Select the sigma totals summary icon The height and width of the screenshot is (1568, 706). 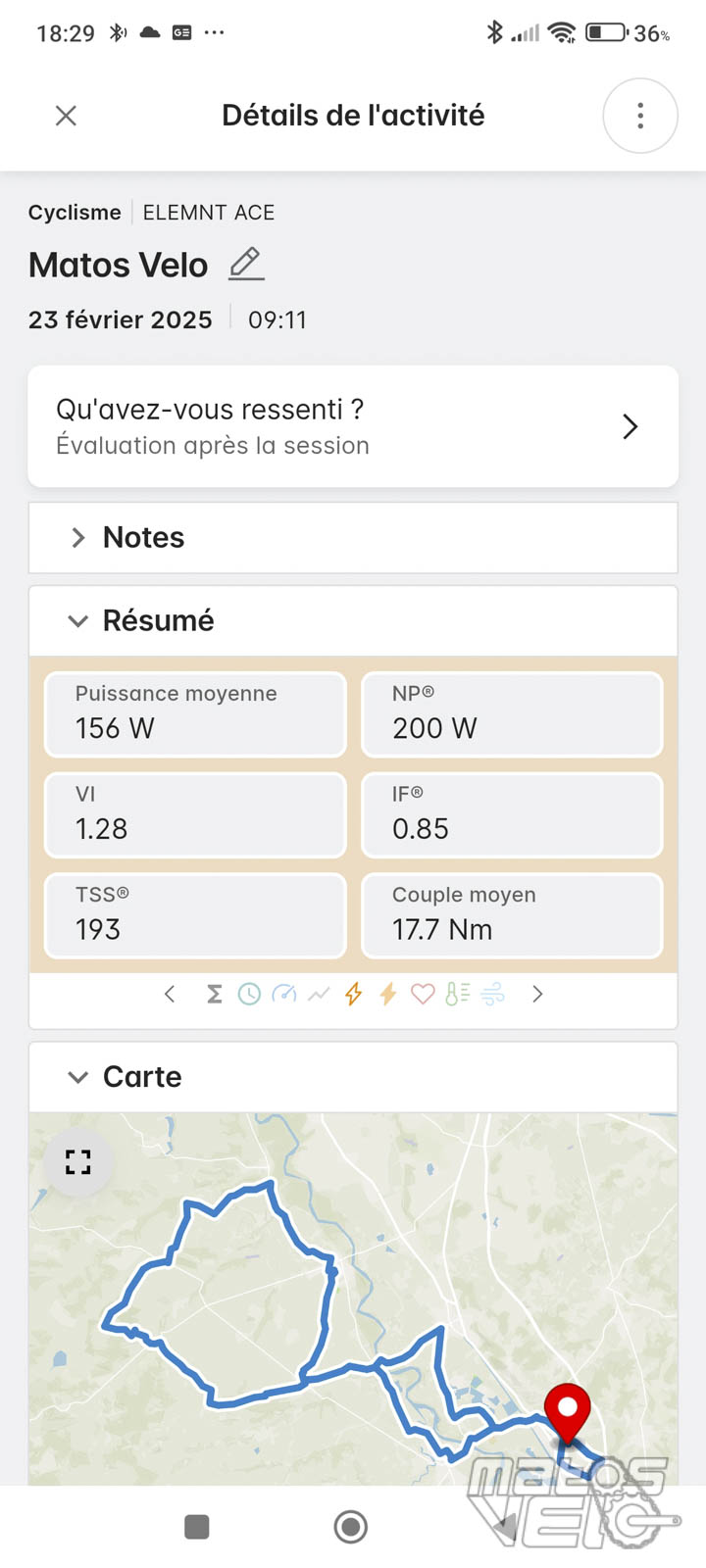click(x=214, y=994)
